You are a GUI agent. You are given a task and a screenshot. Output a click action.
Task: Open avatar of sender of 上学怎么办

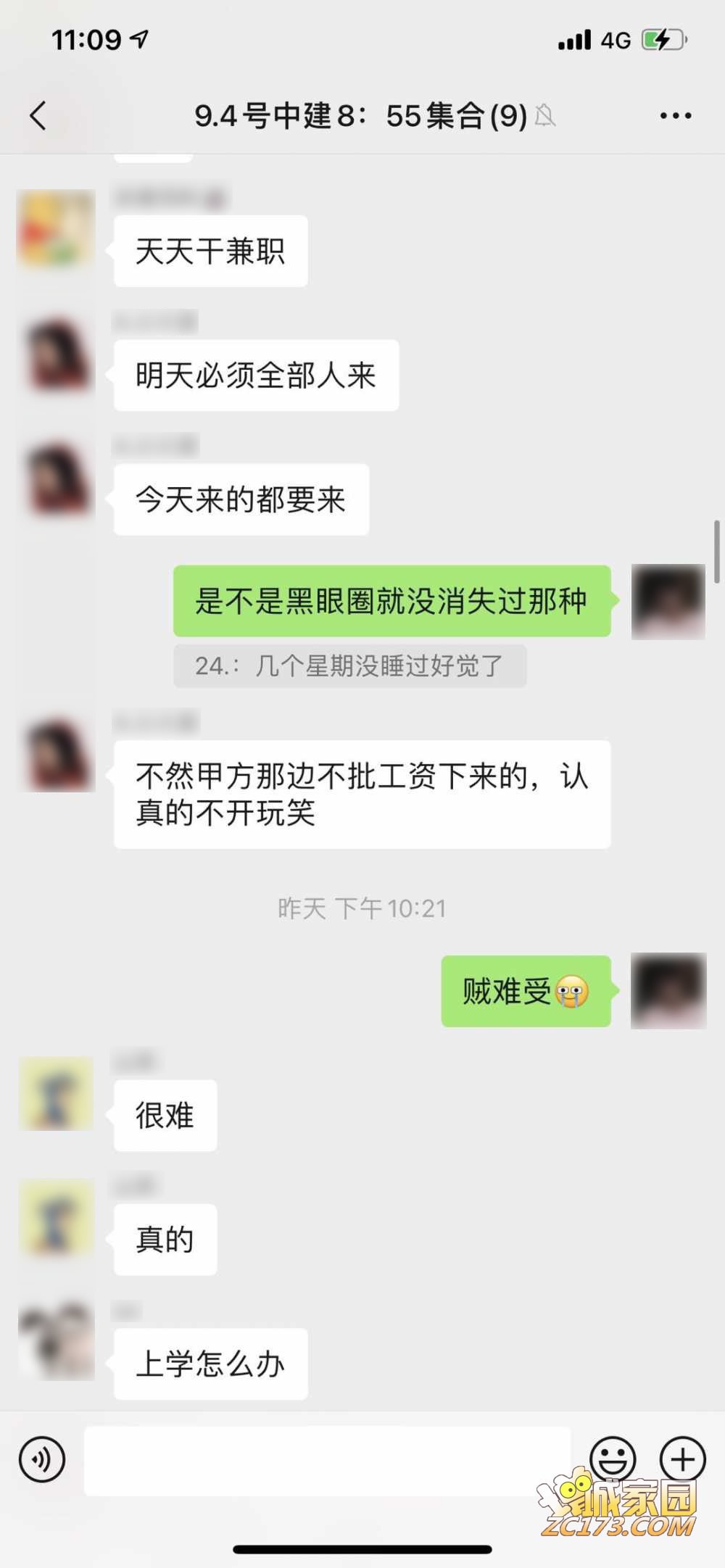tap(57, 1342)
